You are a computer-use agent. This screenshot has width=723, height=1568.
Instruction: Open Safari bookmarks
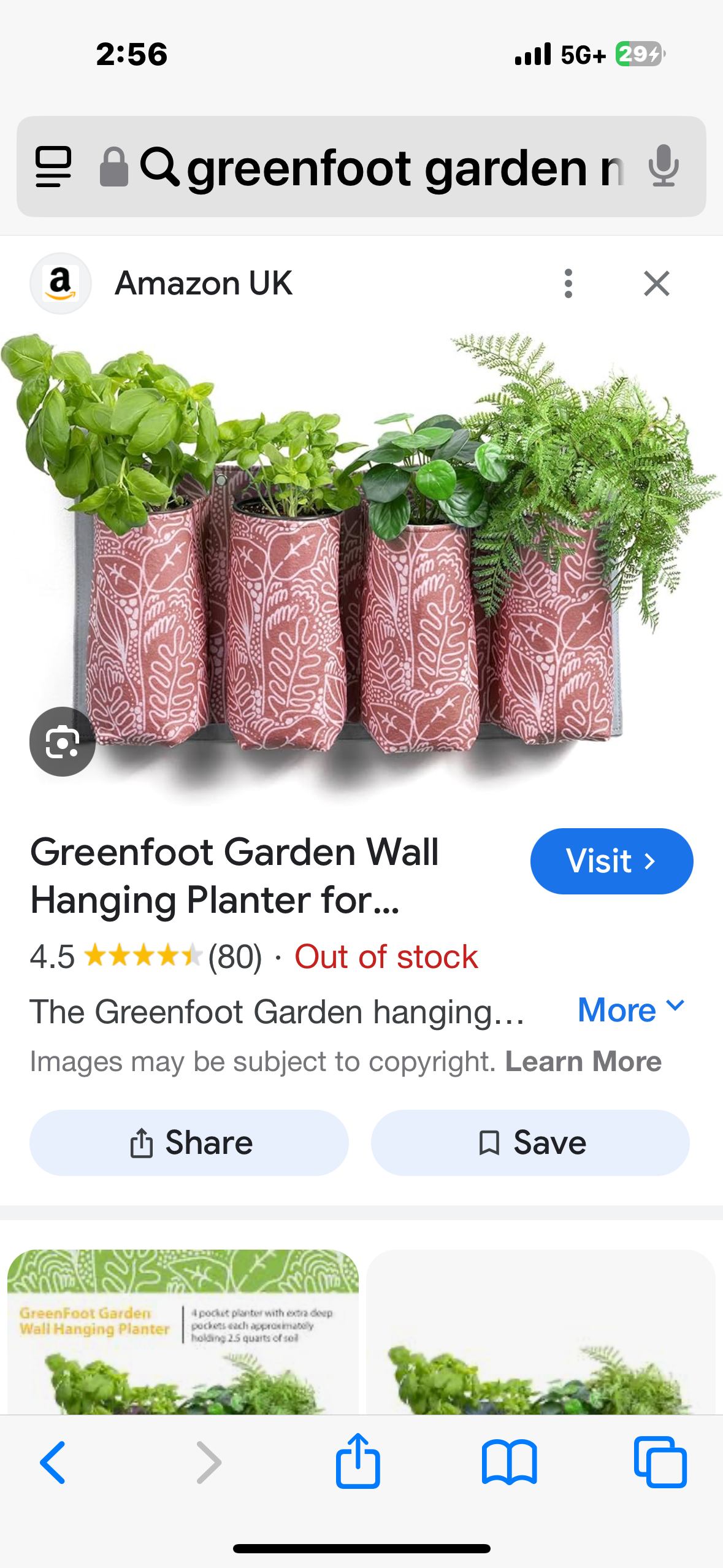(509, 1462)
